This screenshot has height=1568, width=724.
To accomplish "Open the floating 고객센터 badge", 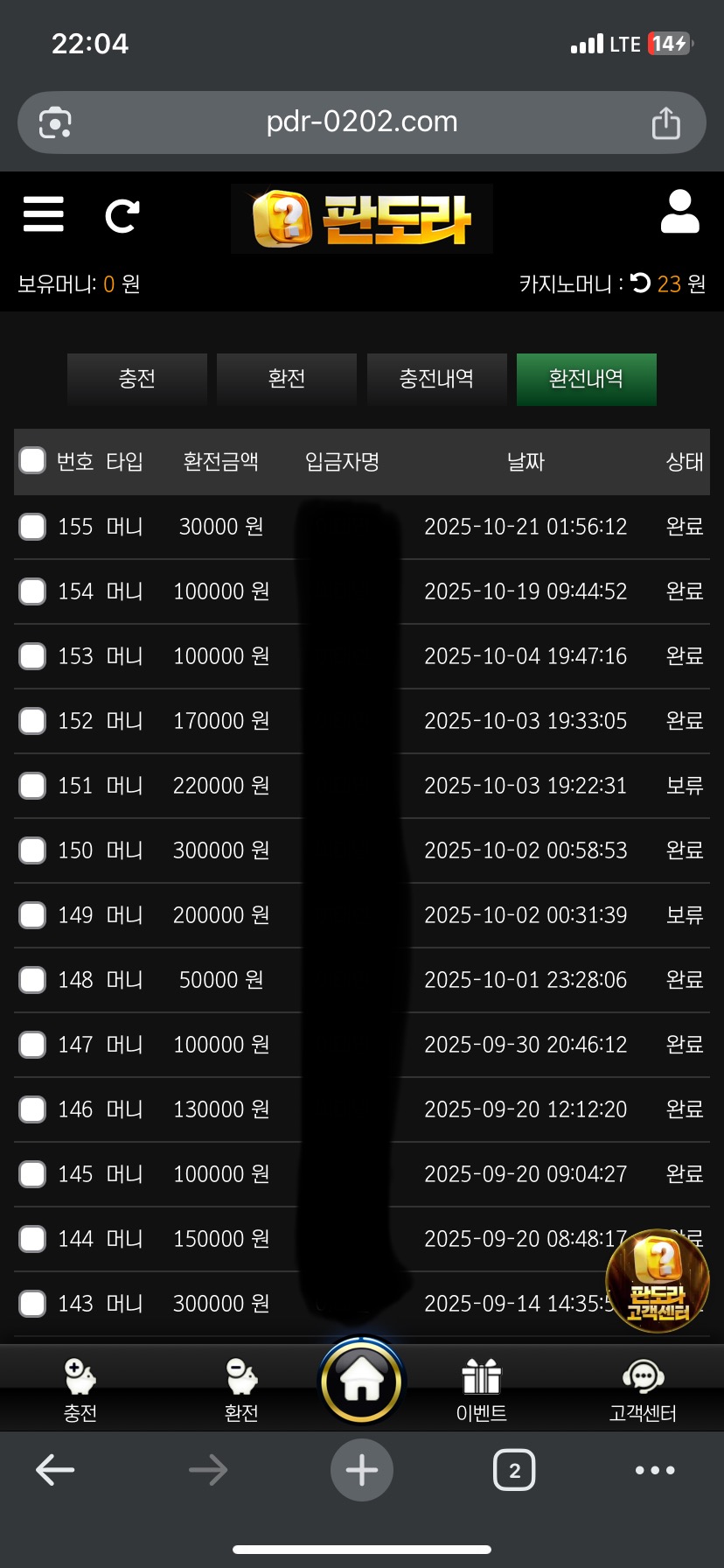I will (658, 1281).
